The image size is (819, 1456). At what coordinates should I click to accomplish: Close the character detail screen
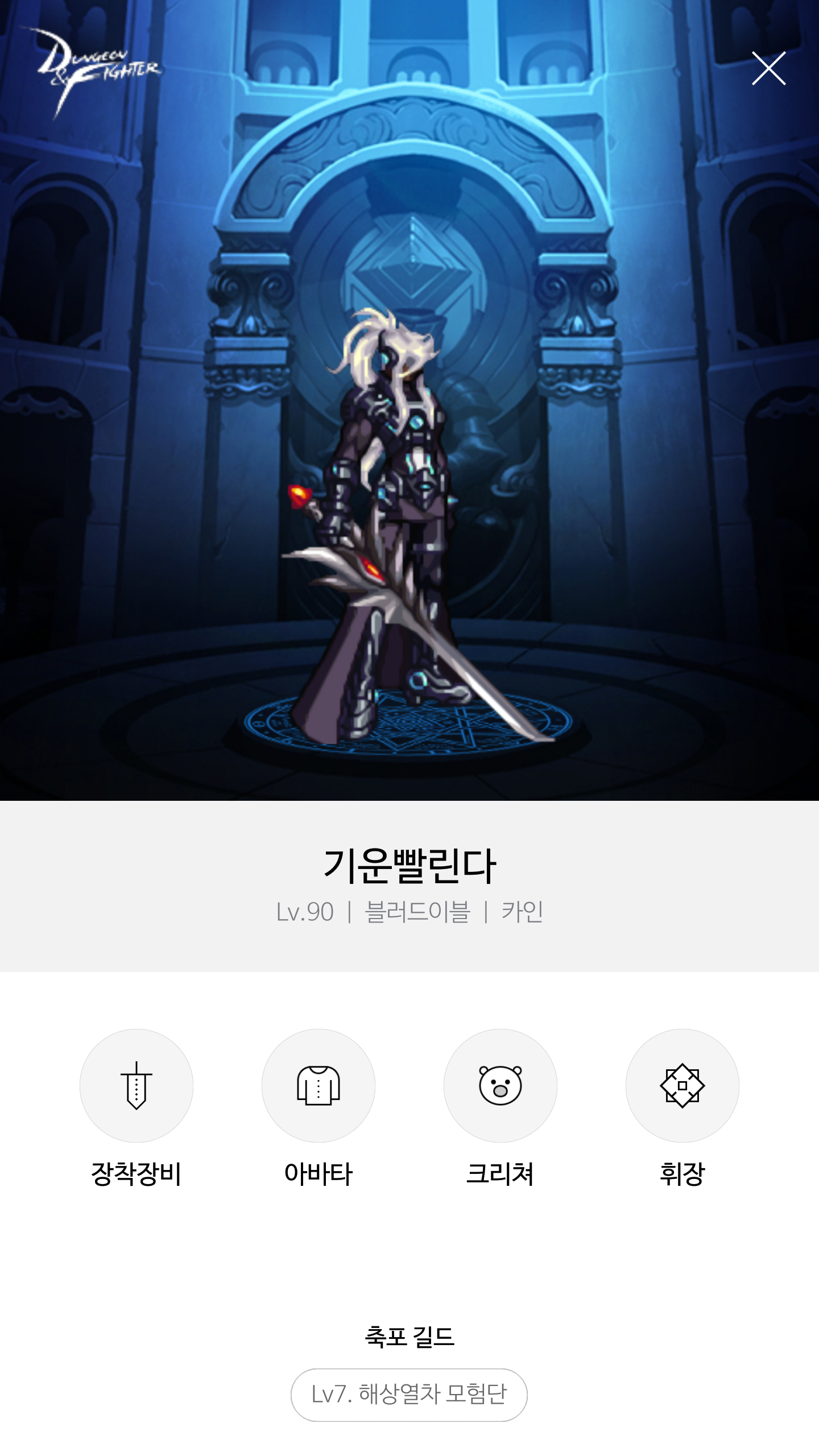768,68
